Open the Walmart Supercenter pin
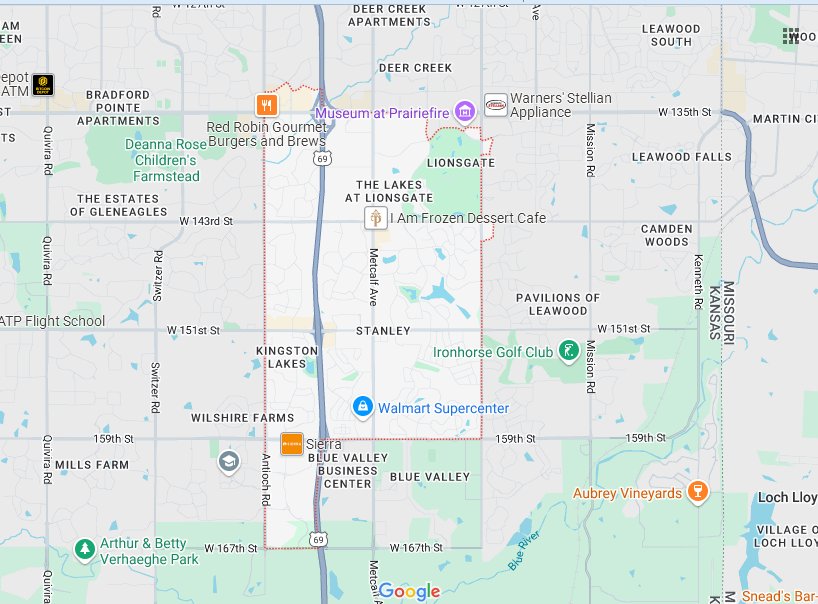This screenshot has height=604, width=818. point(364,408)
